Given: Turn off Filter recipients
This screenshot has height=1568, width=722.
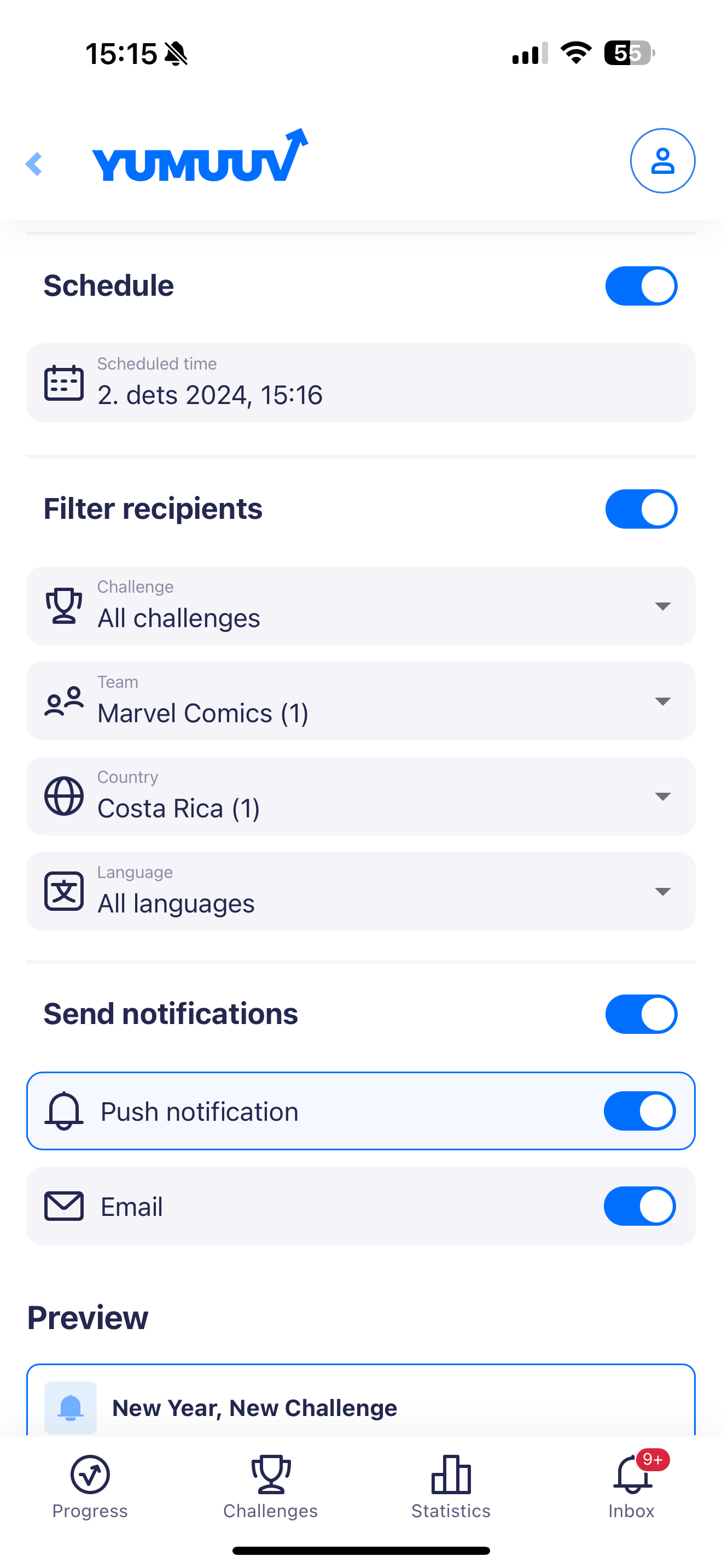Looking at the screenshot, I should [x=641, y=508].
